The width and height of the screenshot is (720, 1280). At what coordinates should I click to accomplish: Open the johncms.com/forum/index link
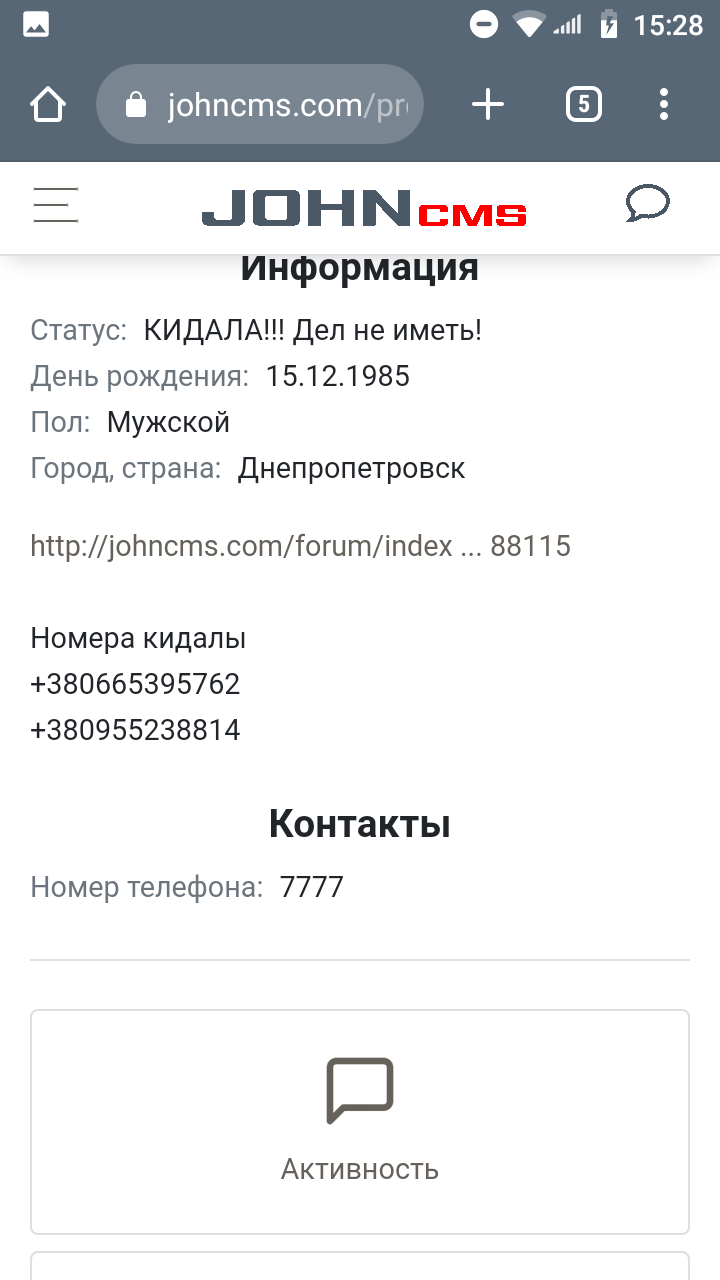[x=300, y=546]
